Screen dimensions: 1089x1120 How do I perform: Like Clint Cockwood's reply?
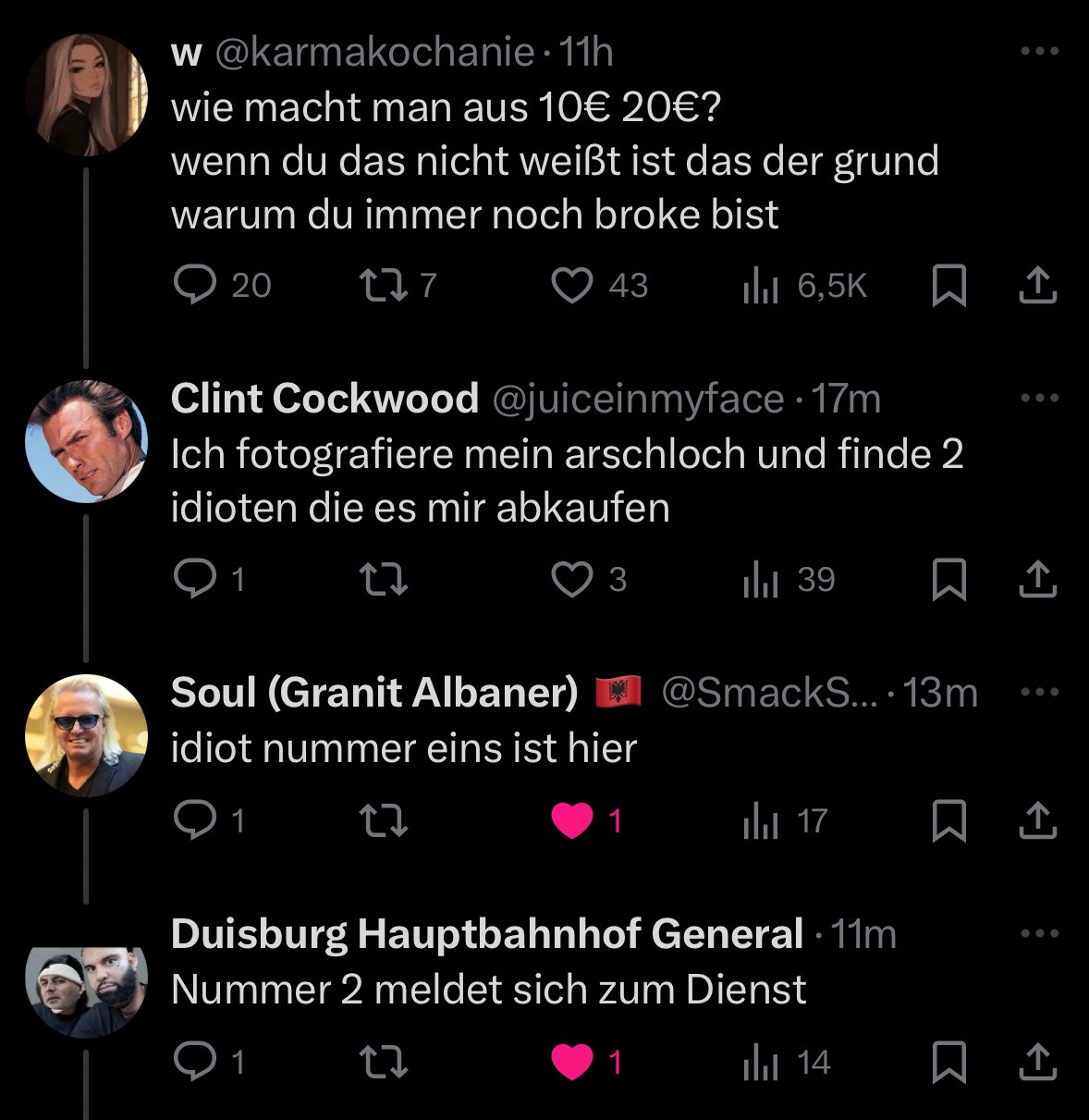point(572,580)
